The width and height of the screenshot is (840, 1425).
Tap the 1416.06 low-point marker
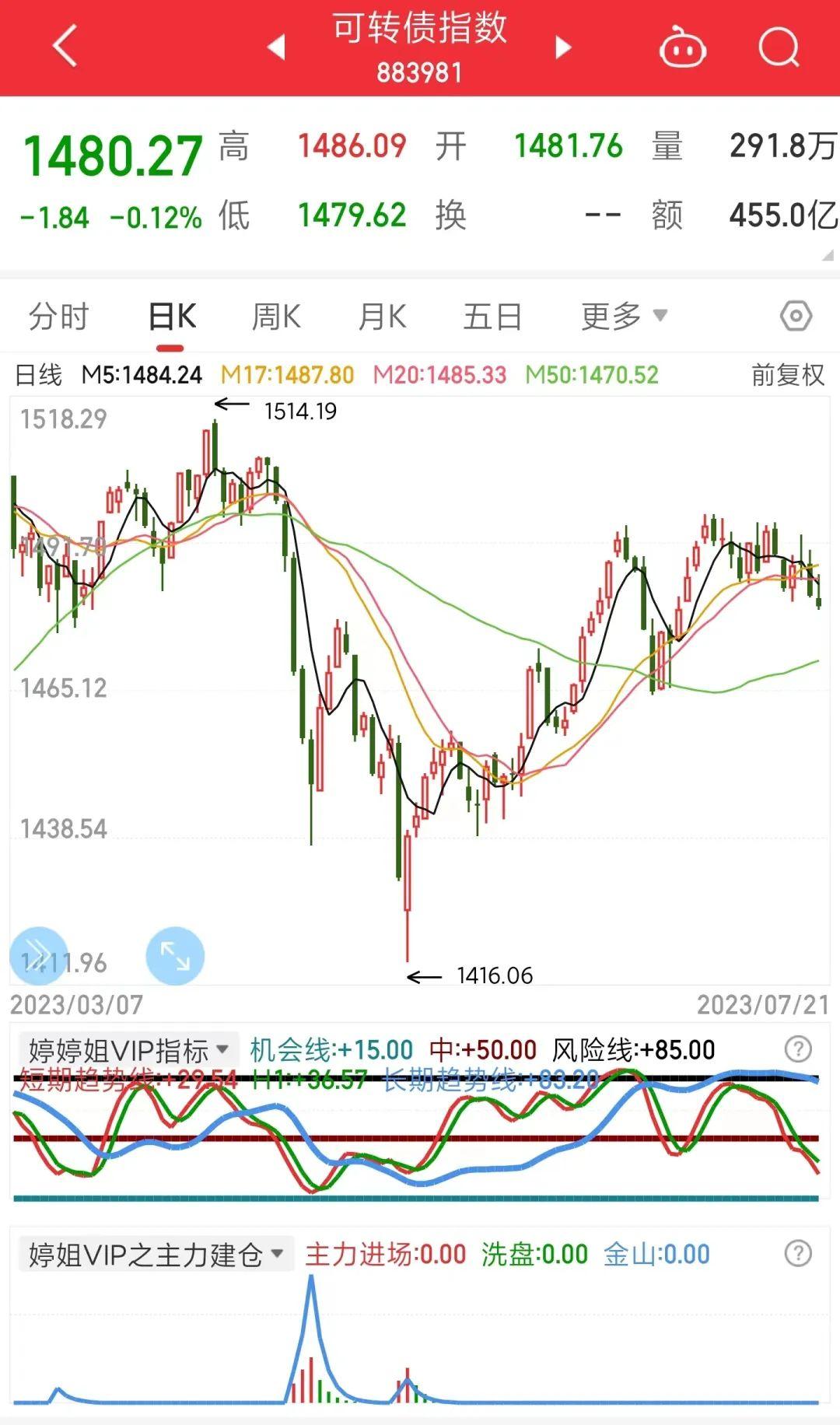click(495, 975)
